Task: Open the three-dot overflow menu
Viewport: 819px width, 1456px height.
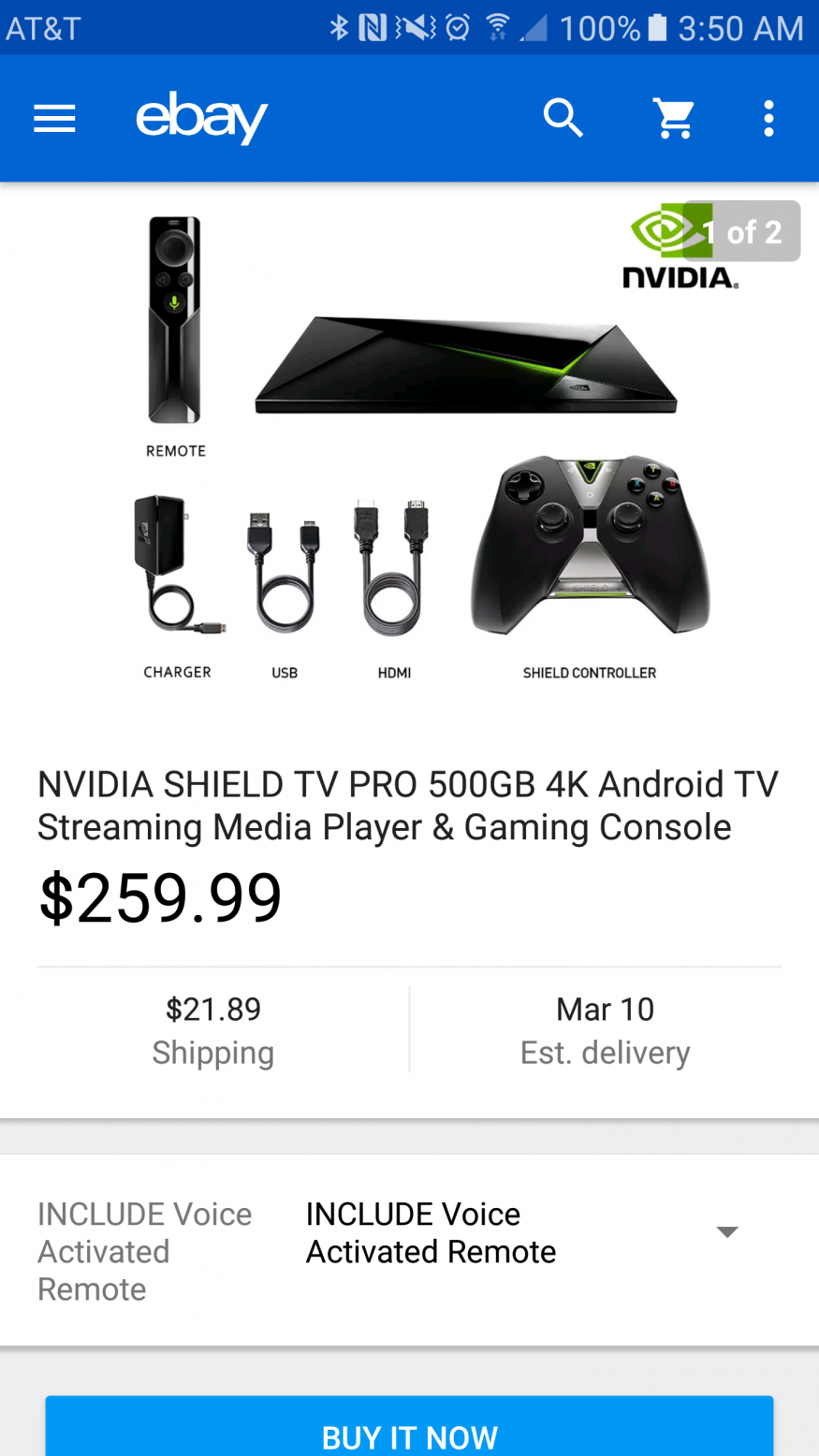Action: [768, 119]
